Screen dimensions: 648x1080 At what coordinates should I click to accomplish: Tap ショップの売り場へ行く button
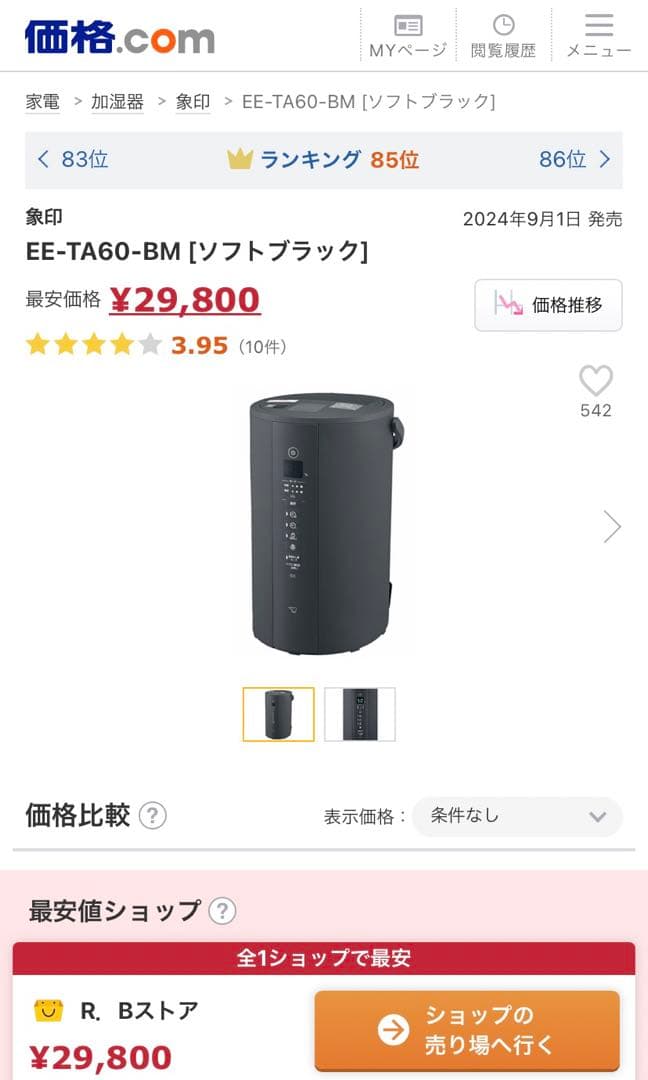point(467,1030)
